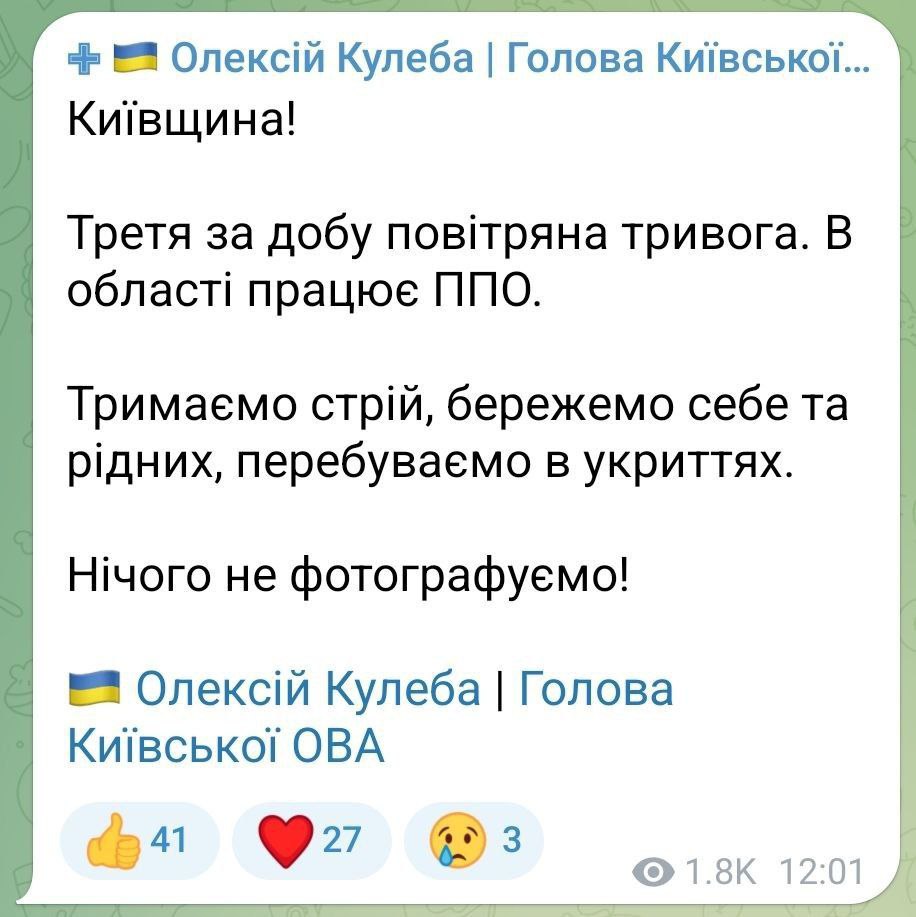Add thumbs-up reaction with 41

pyautogui.click(x=138, y=841)
